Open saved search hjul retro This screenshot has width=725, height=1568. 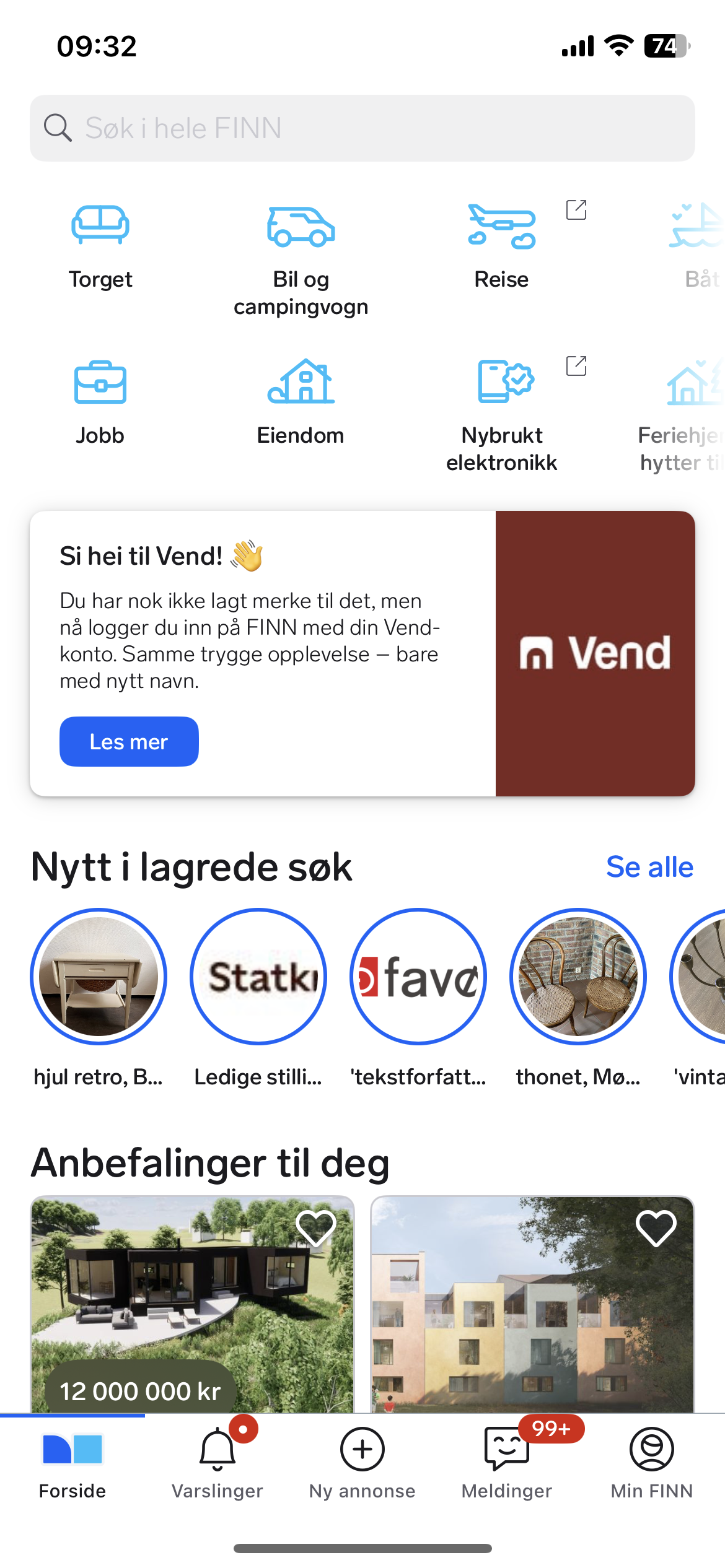point(99,977)
